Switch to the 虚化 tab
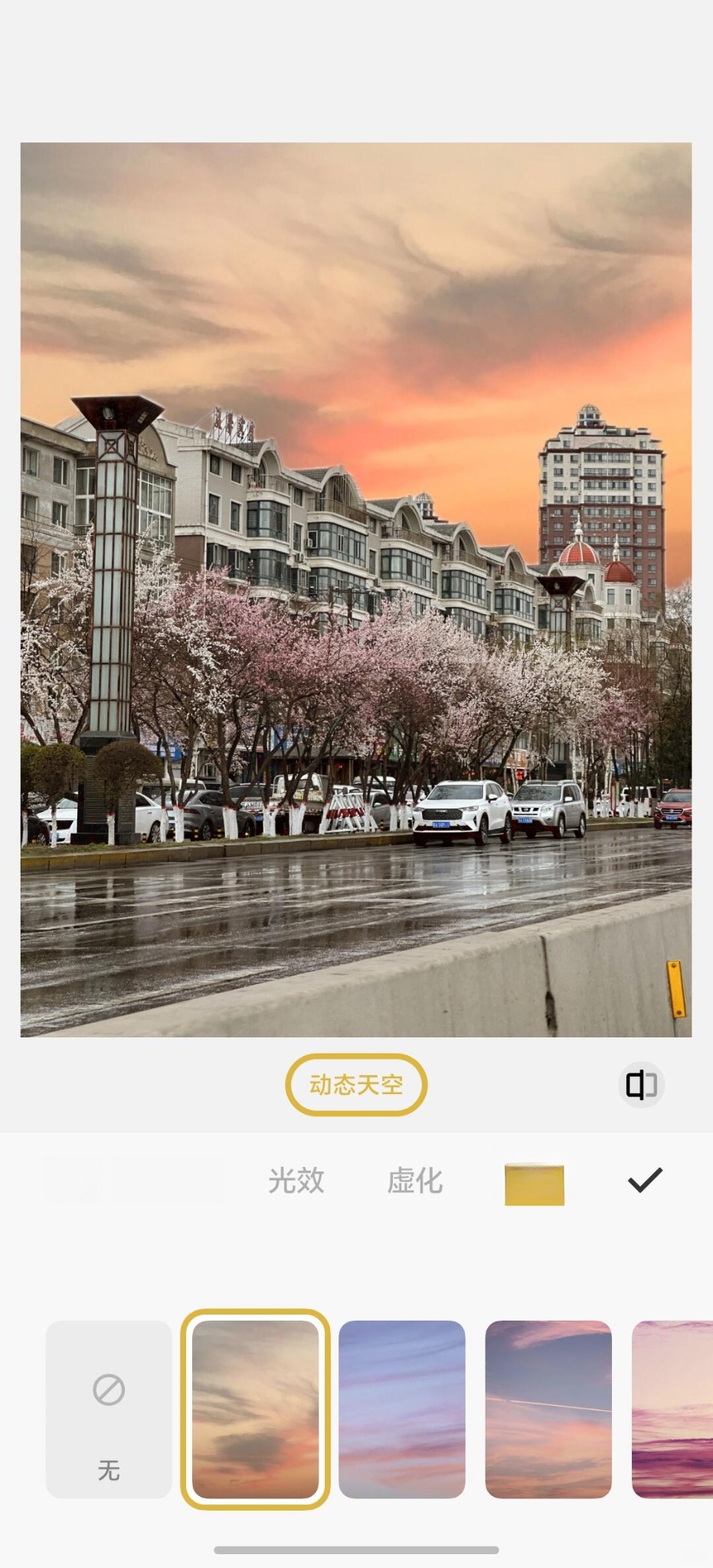Screen dimensions: 713x1568 point(414,1181)
